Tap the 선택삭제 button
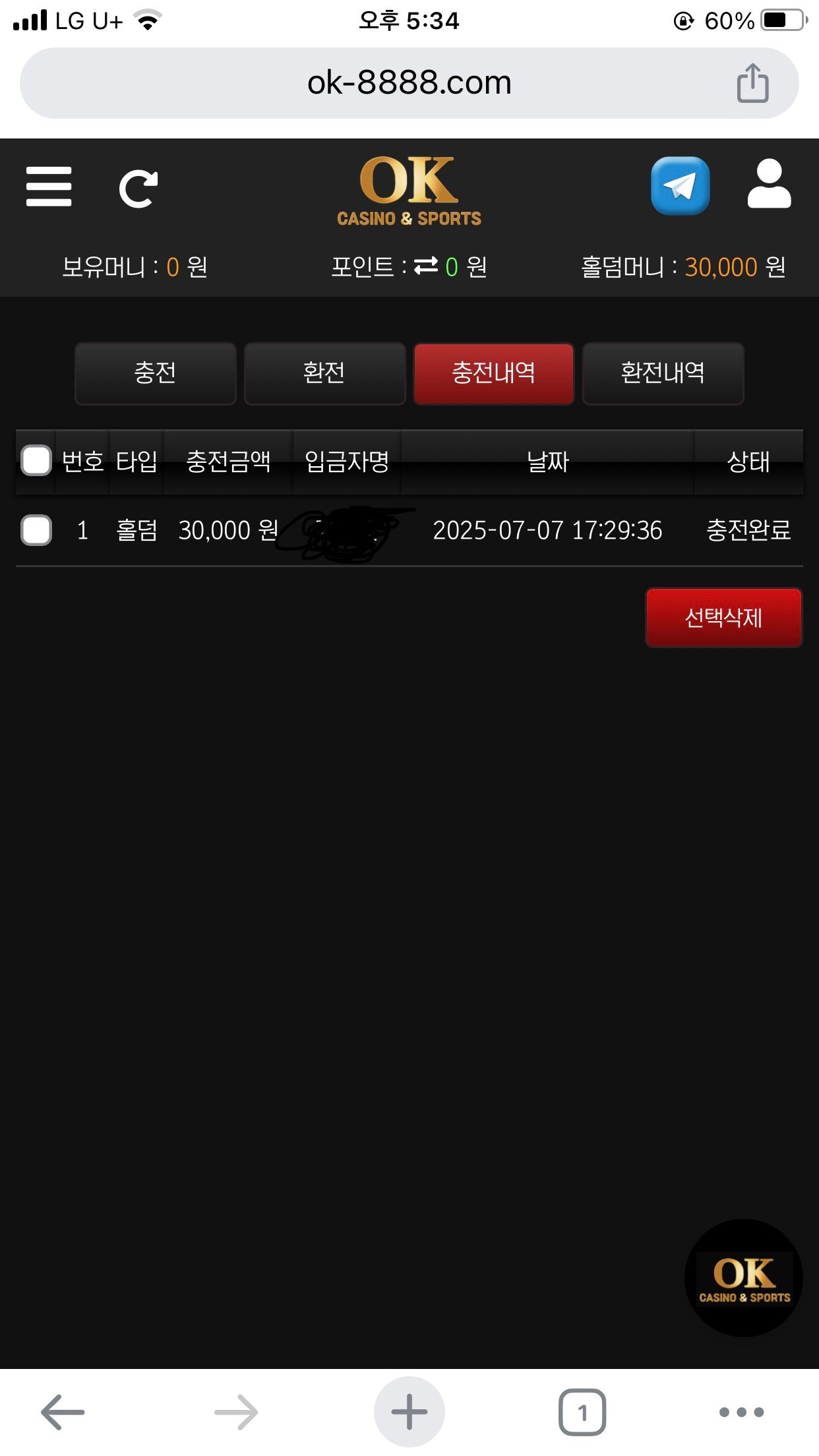The image size is (819, 1456). click(724, 618)
